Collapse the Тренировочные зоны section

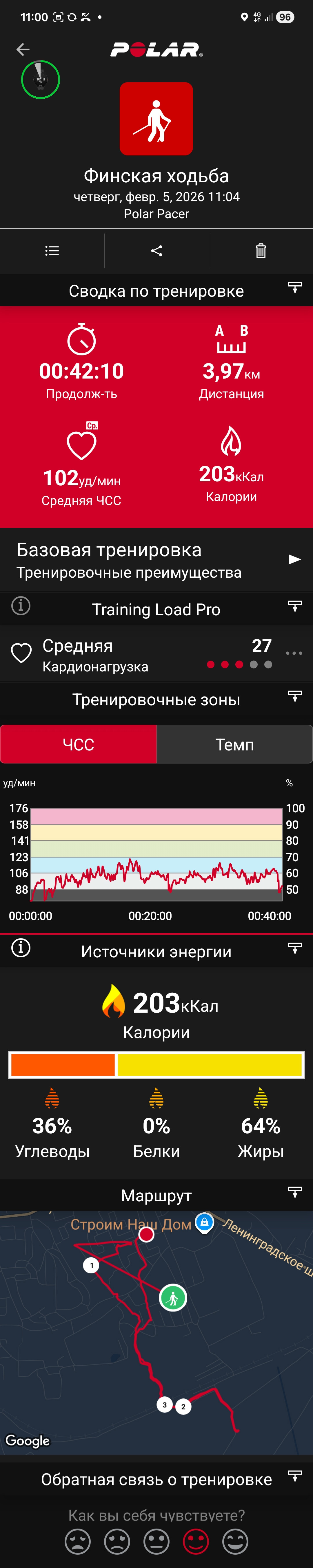click(295, 696)
